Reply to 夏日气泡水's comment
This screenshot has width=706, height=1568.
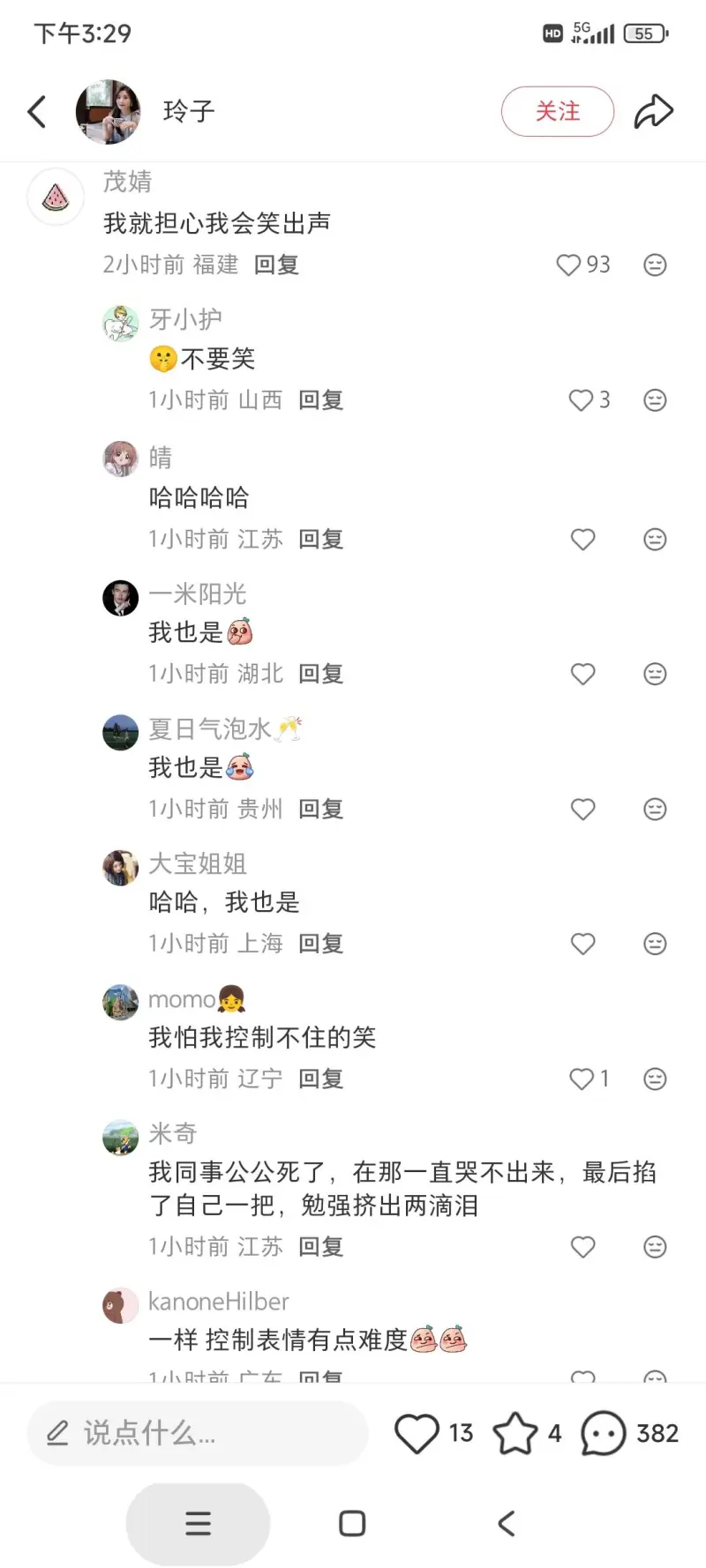[x=320, y=809]
